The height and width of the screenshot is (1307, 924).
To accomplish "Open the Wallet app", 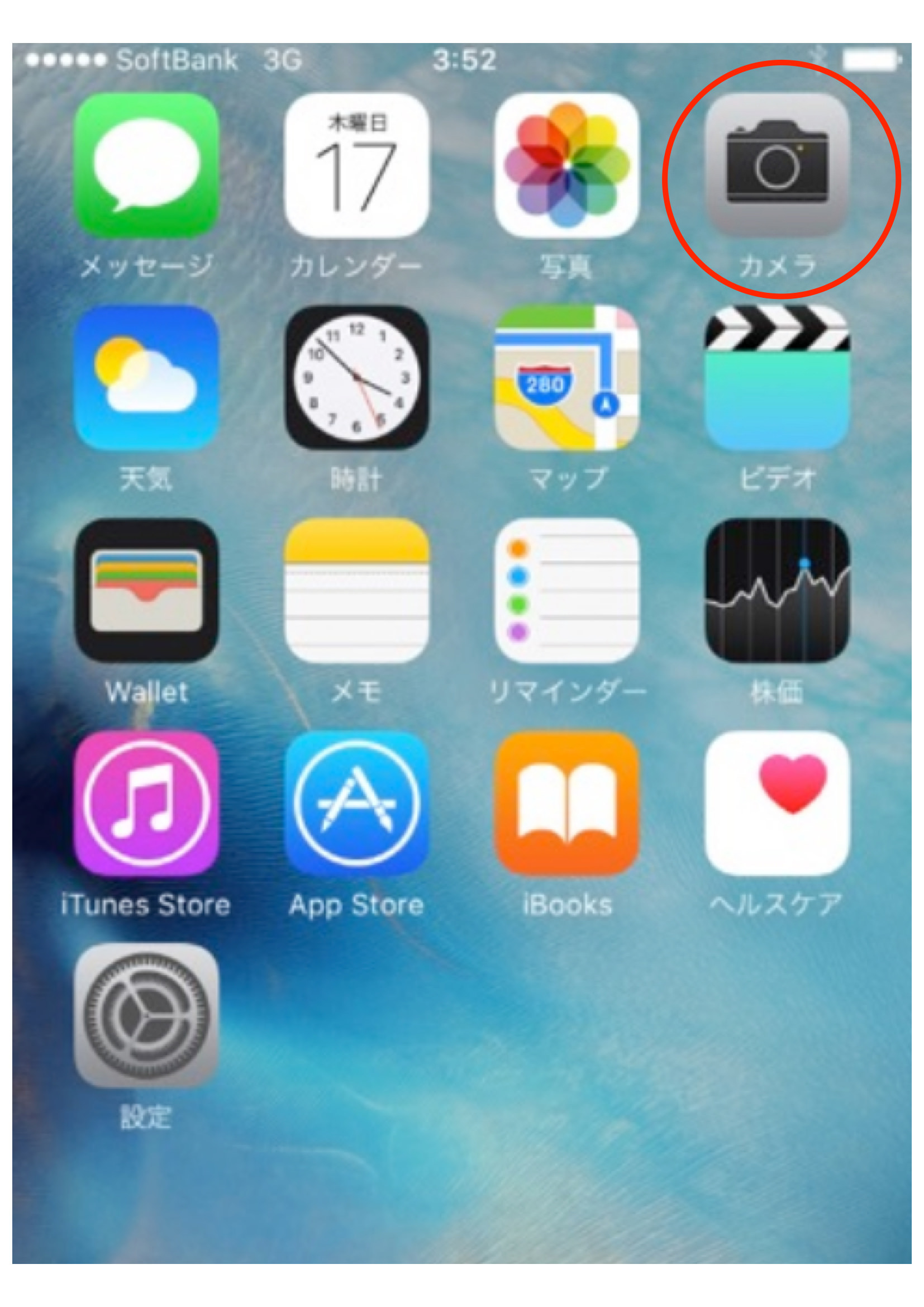I will coord(146,590).
